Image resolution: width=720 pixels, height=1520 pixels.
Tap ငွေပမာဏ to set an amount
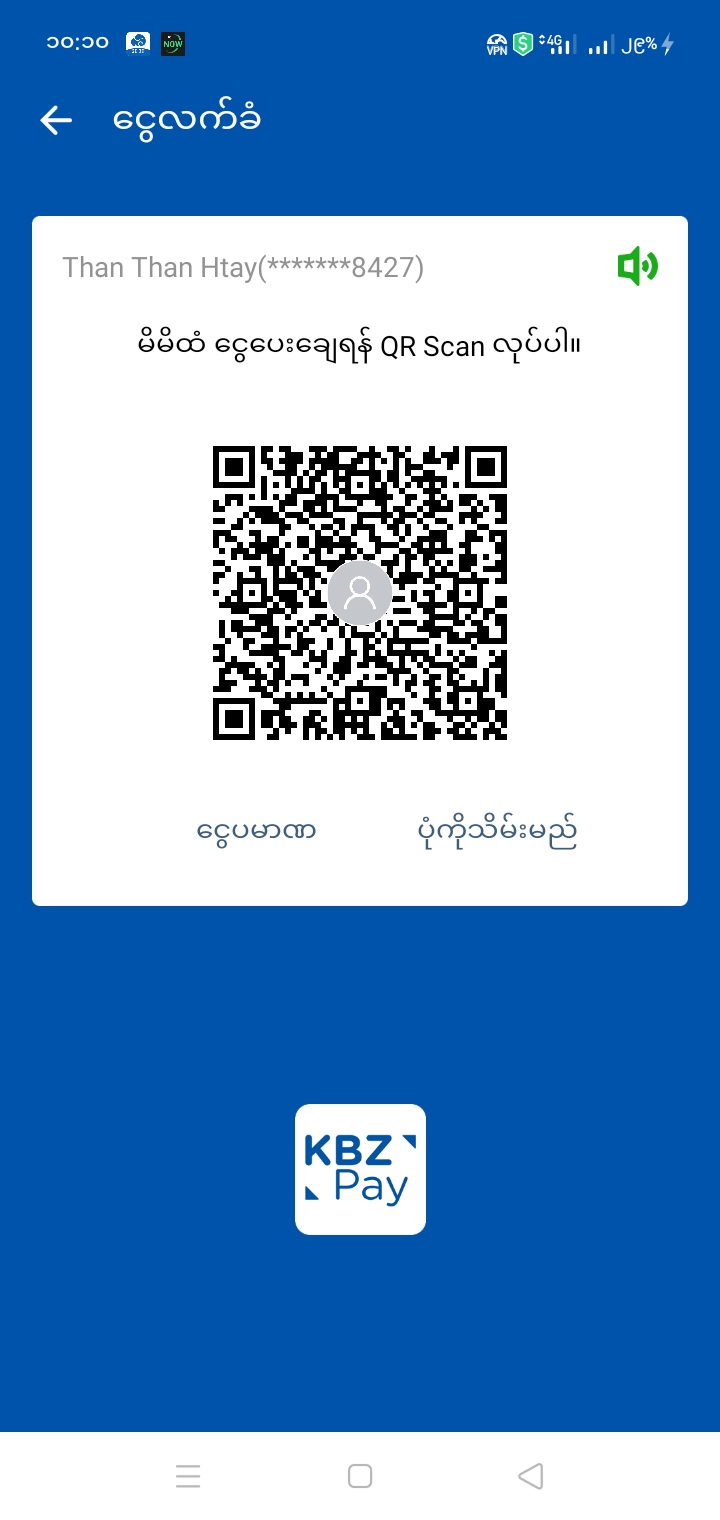pos(257,830)
